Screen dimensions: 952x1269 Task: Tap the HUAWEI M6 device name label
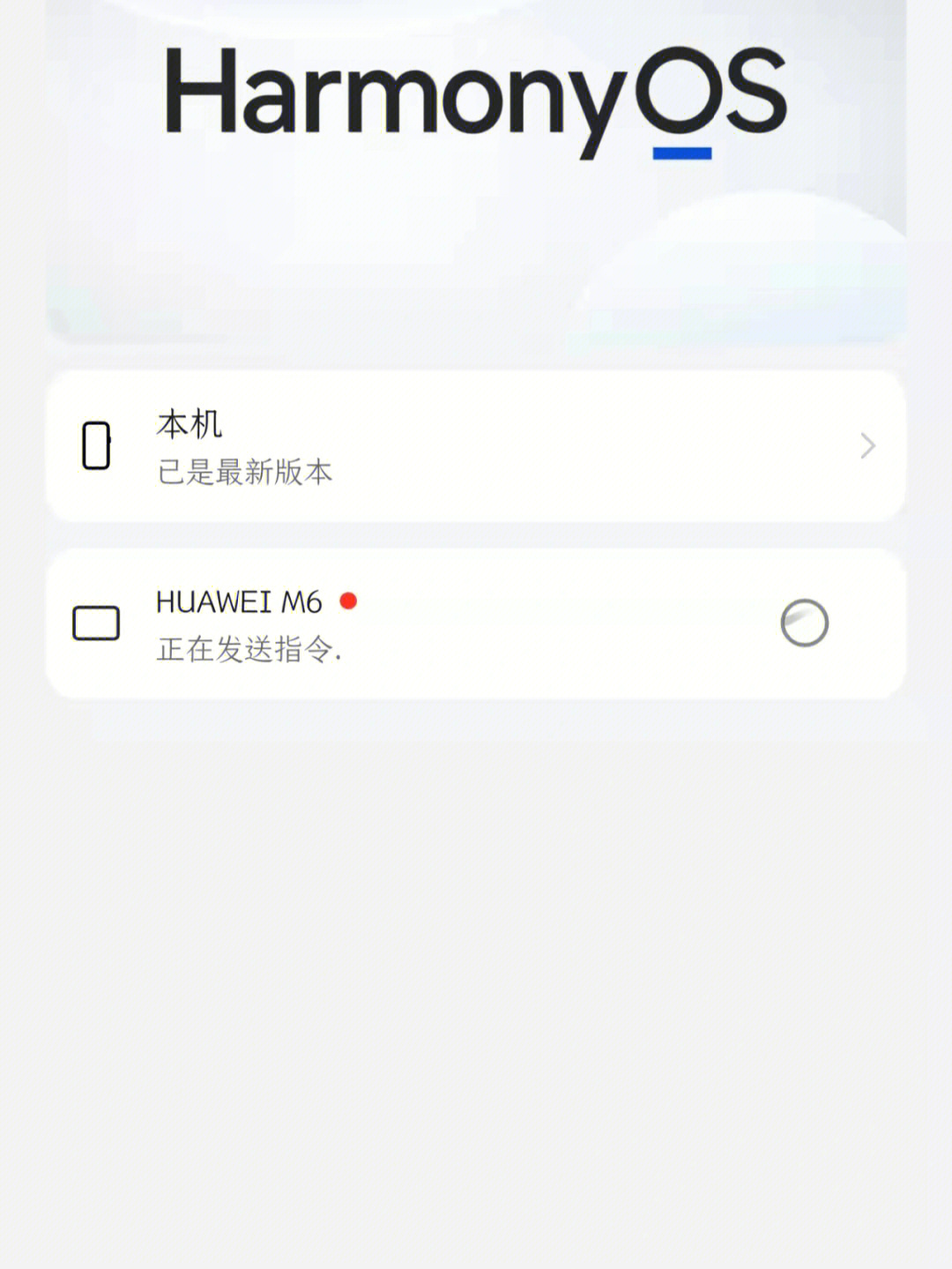pos(239,601)
